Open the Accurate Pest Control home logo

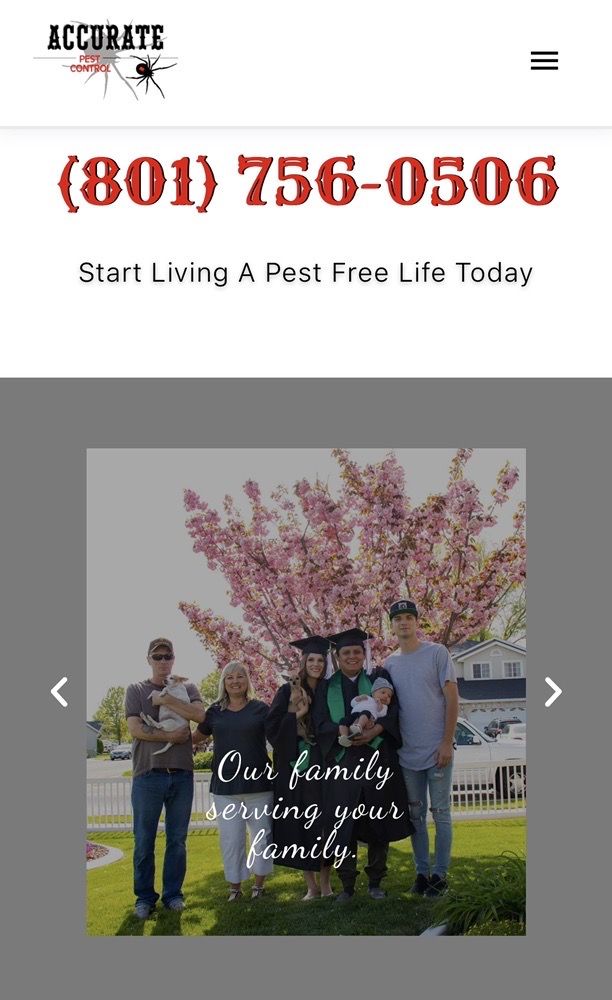point(106,60)
